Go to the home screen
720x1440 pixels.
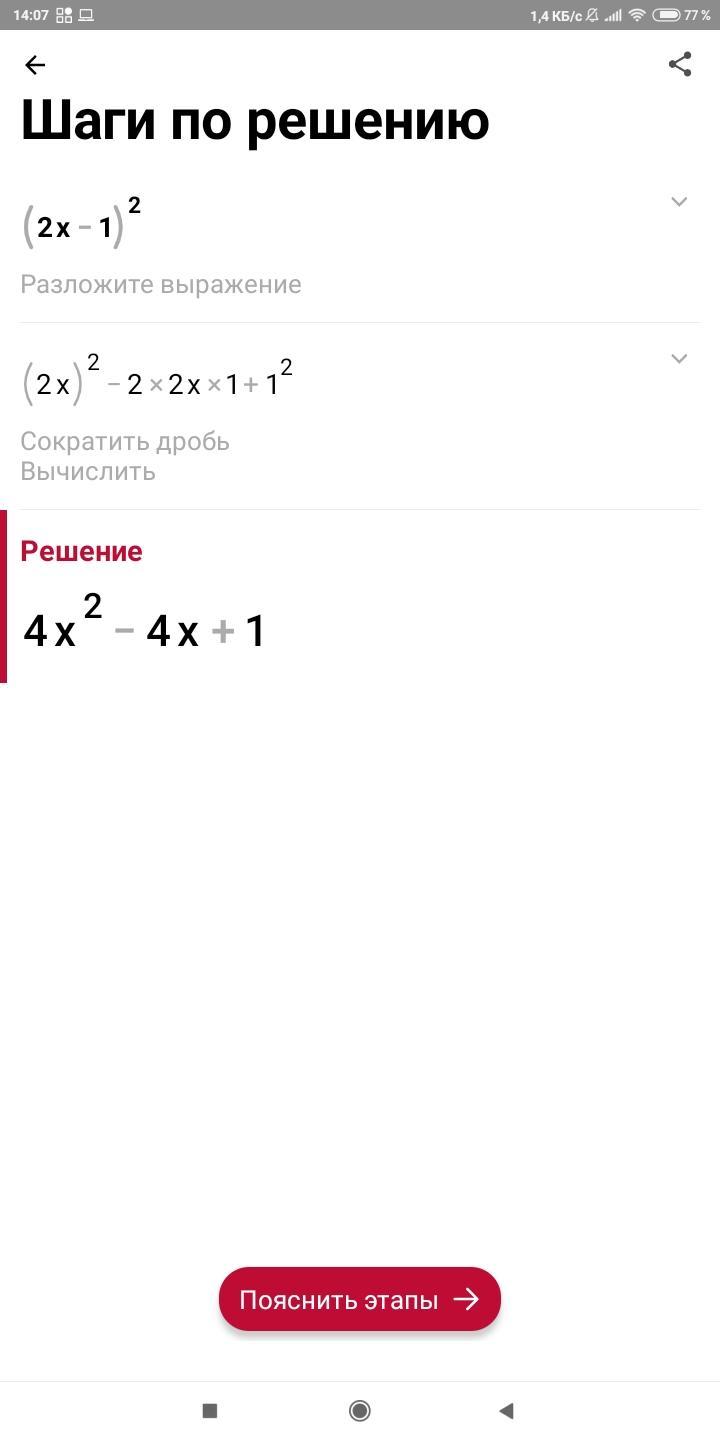click(x=360, y=1411)
